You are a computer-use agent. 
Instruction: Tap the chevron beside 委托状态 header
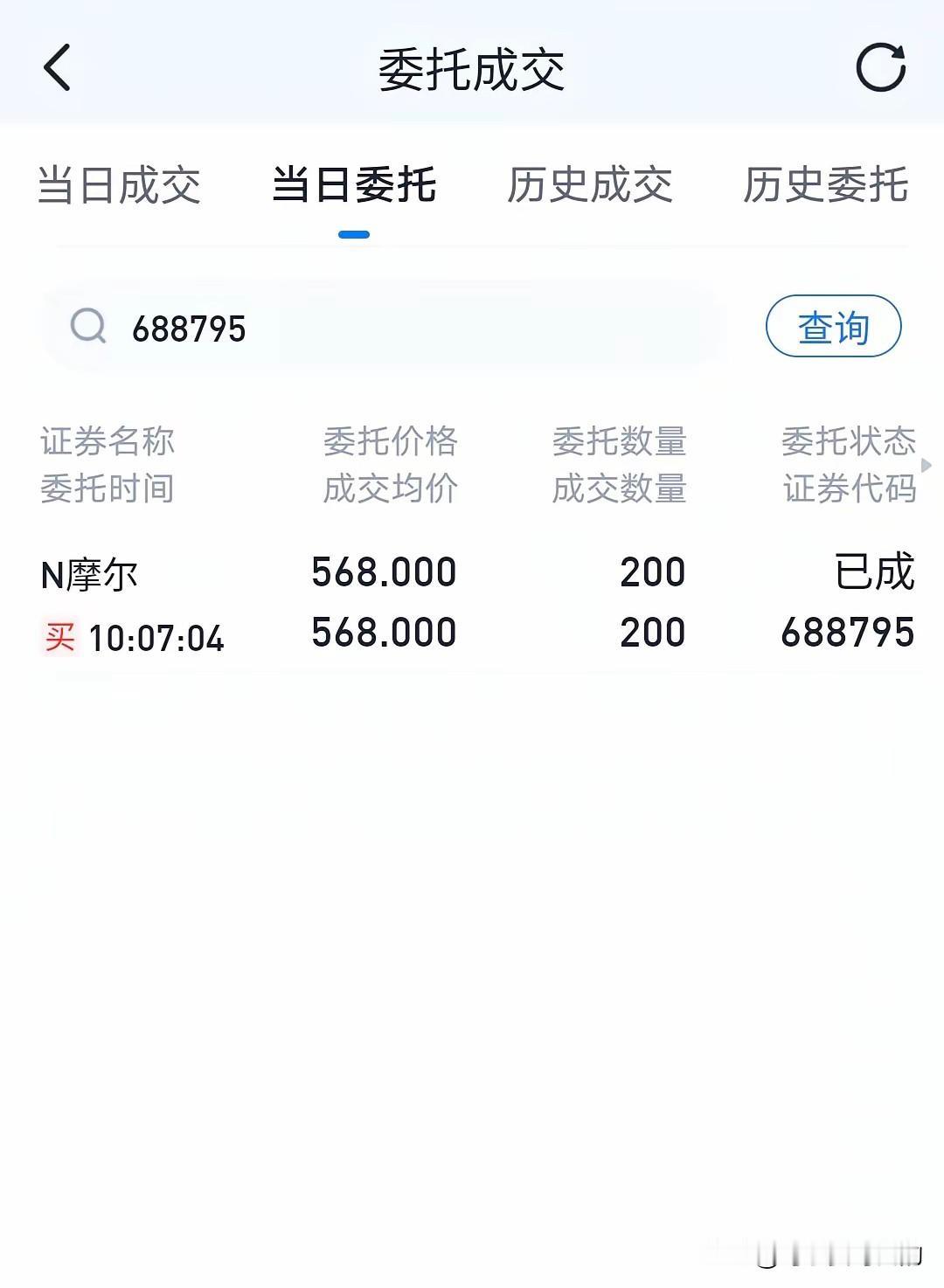click(927, 466)
